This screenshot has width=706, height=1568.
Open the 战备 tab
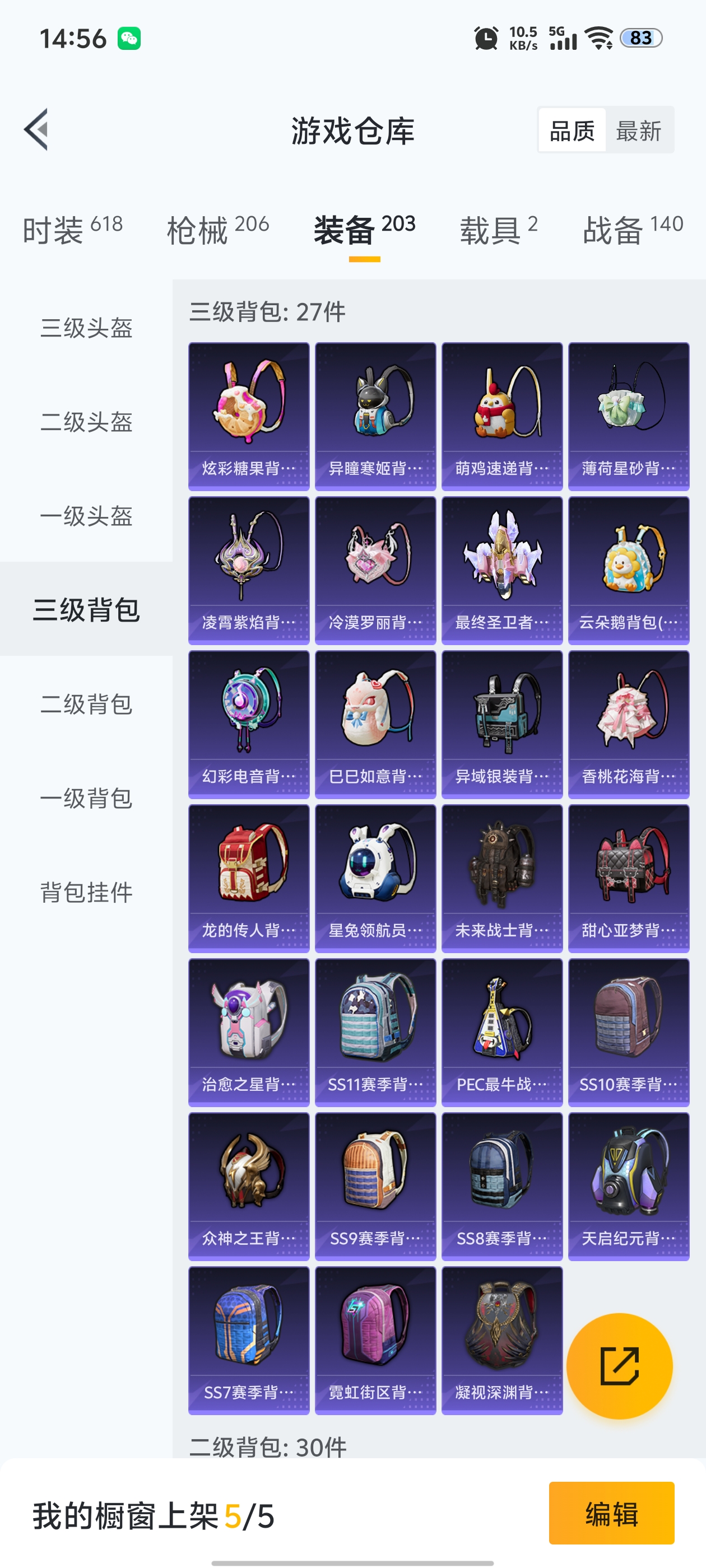point(632,230)
